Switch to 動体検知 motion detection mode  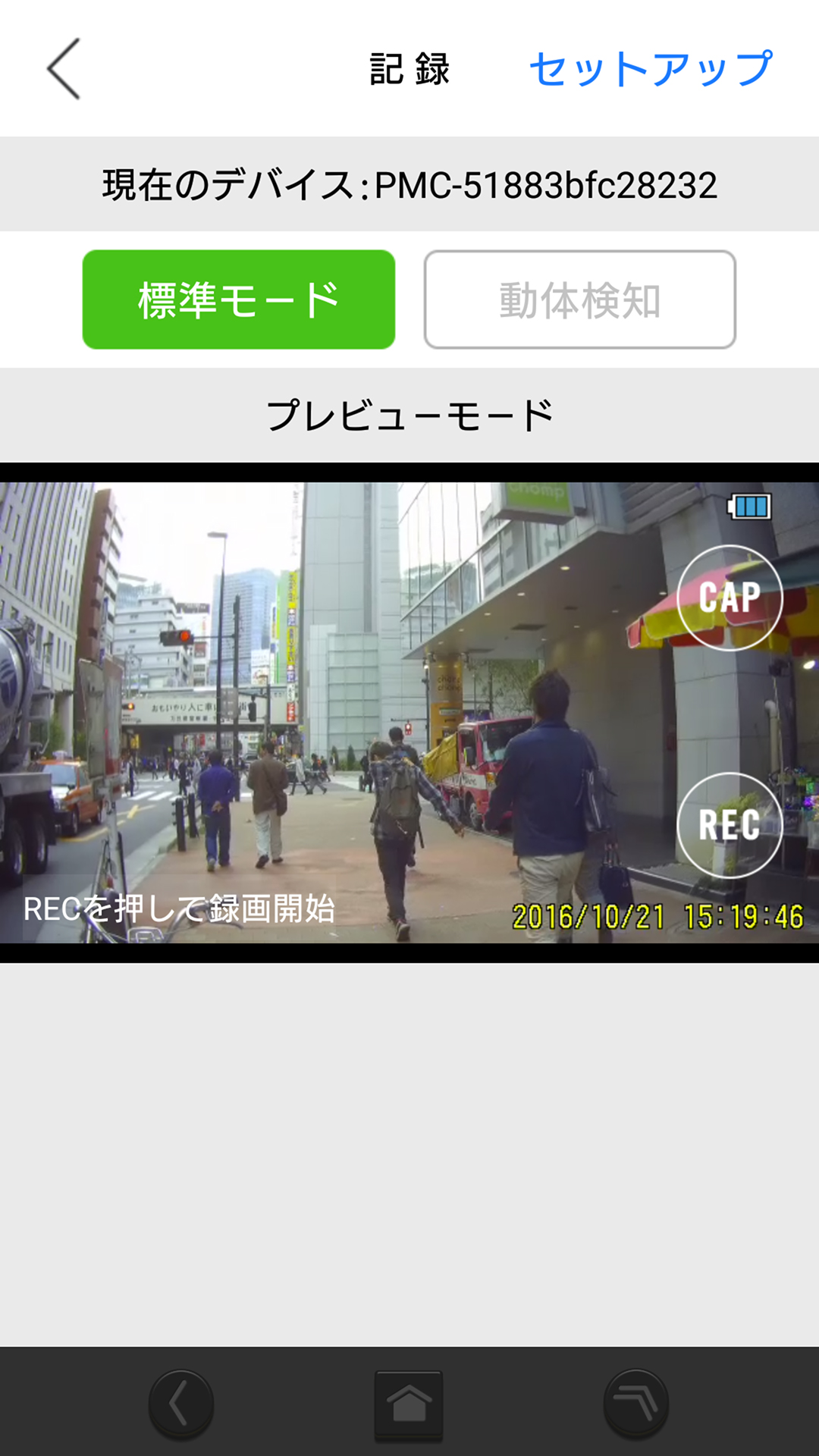[x=579, y=300]
